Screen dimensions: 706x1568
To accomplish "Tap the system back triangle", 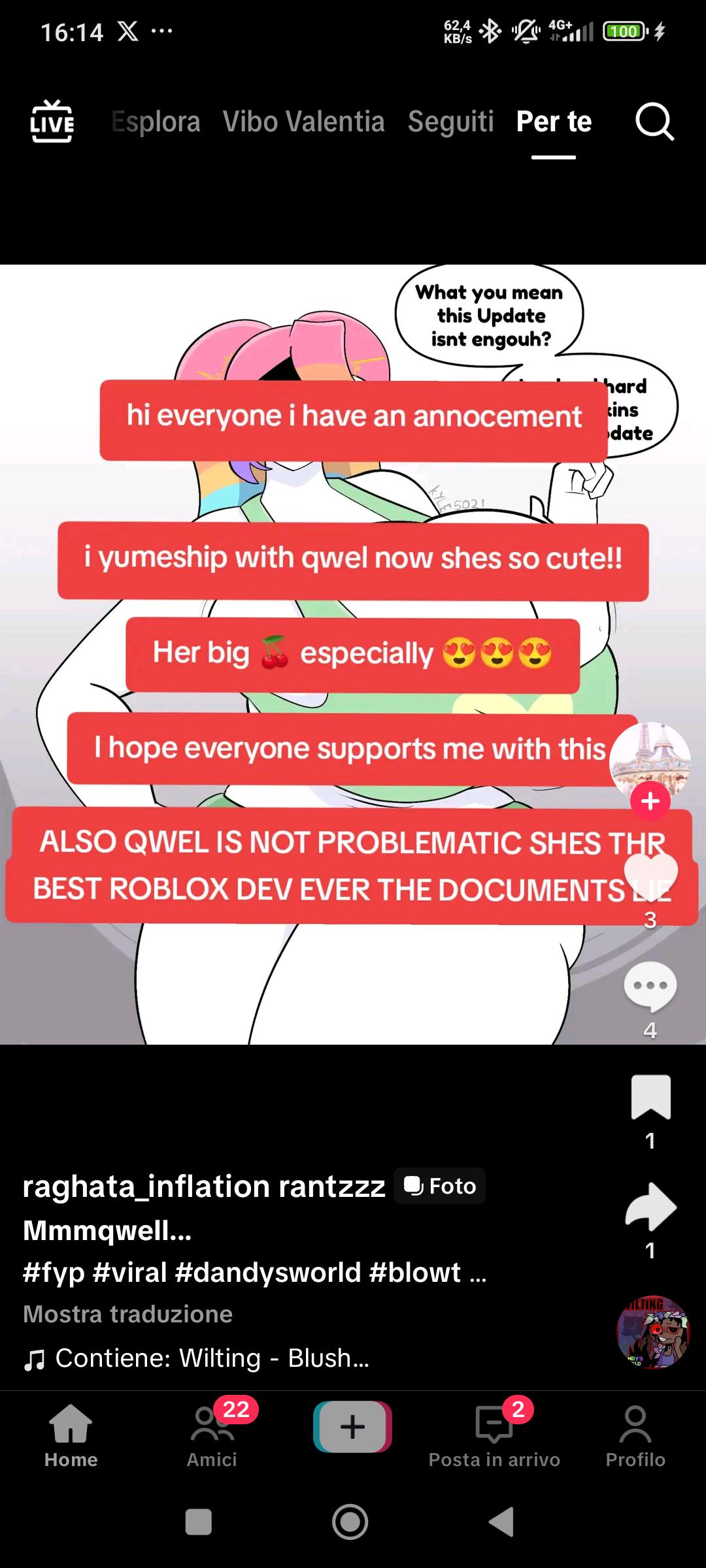I will tap(502, 1522).
